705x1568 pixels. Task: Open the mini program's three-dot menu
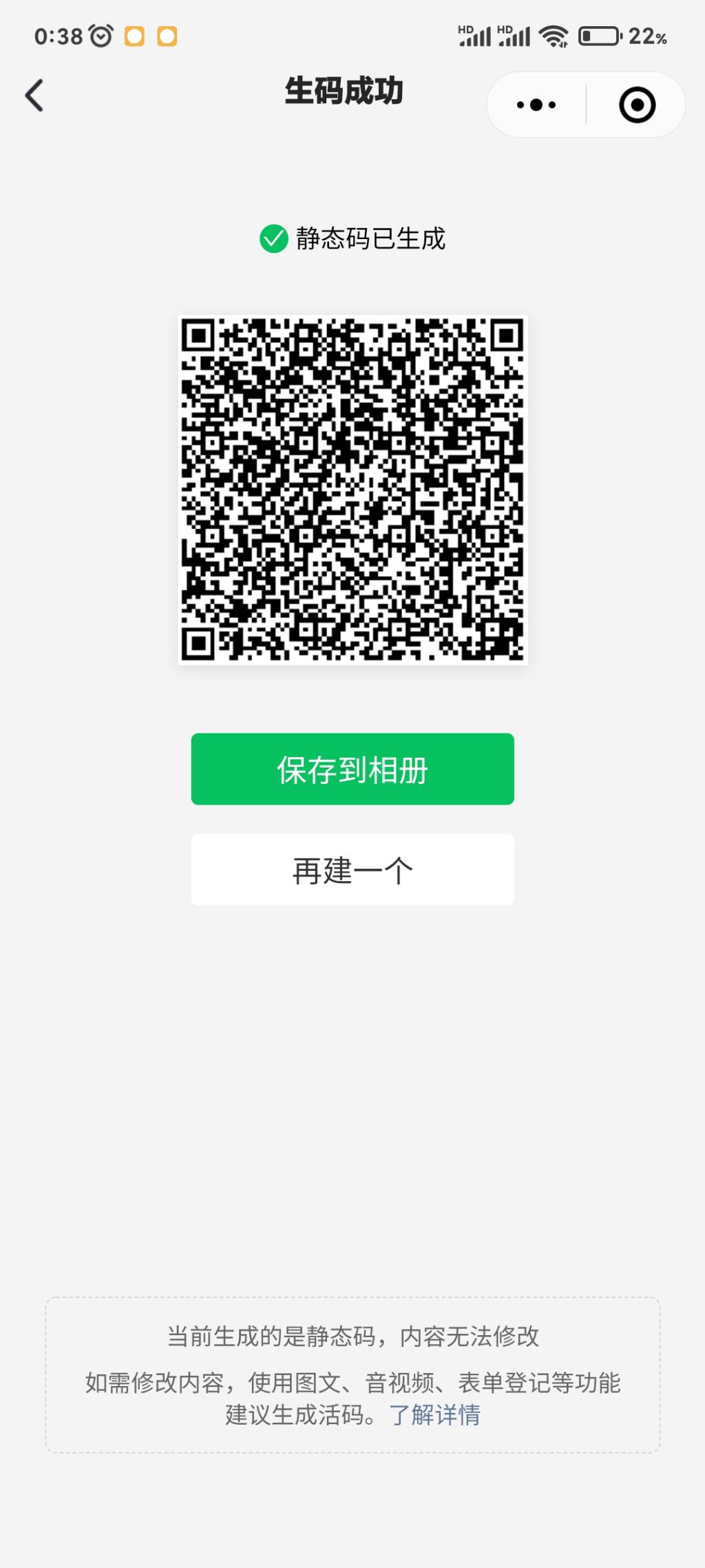tap(536, 105)
